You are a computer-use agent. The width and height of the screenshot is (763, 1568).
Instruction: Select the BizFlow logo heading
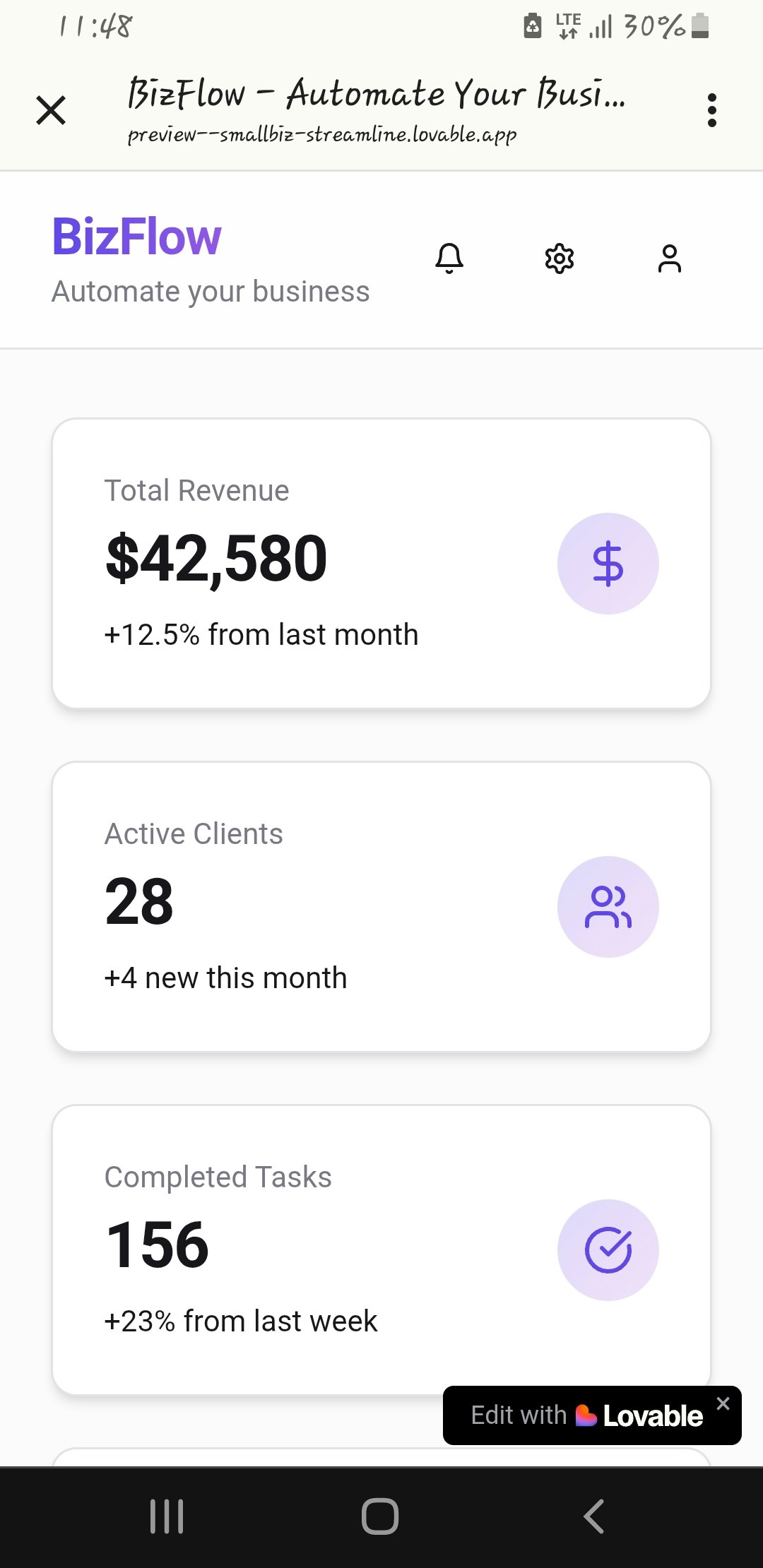(x=136, y=237)
